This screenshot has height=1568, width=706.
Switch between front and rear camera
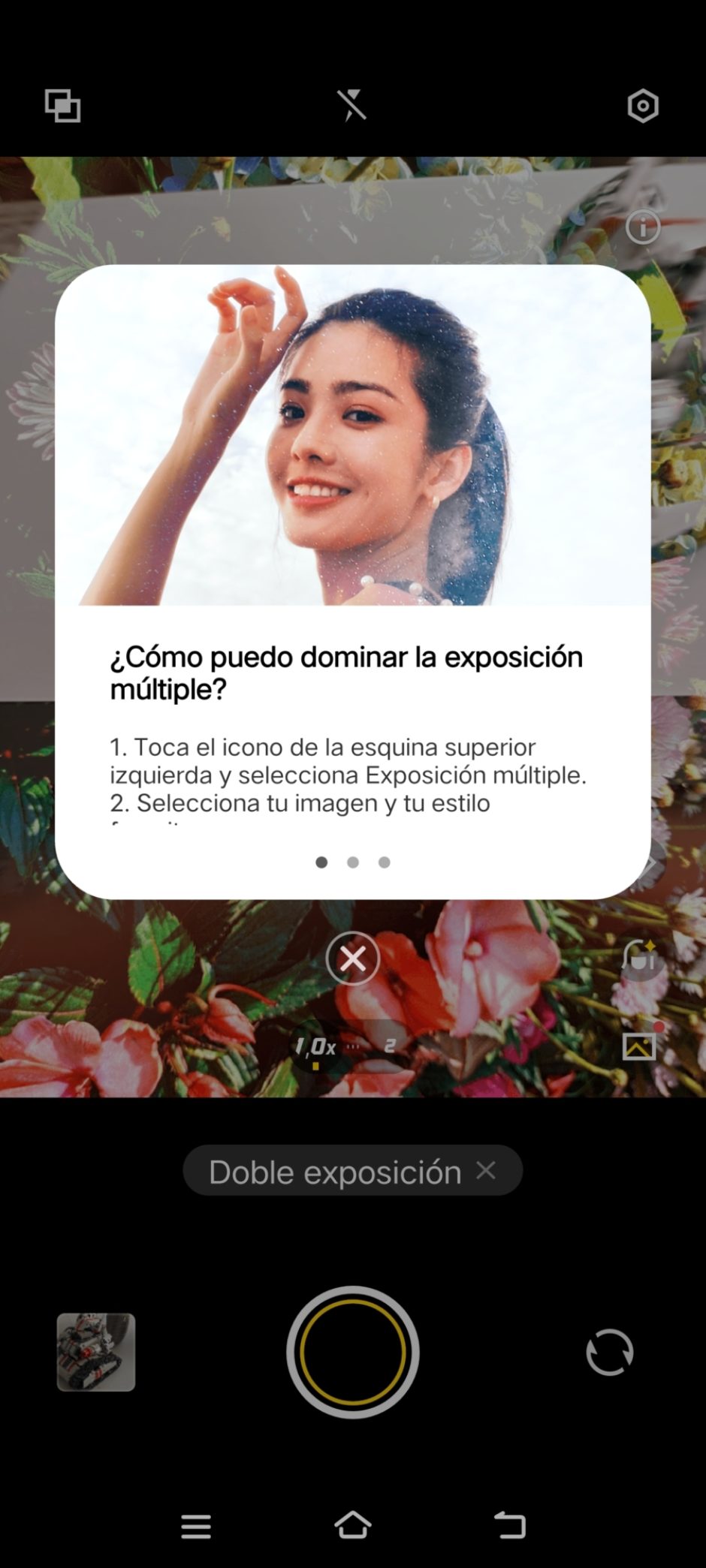[610, 1353]
